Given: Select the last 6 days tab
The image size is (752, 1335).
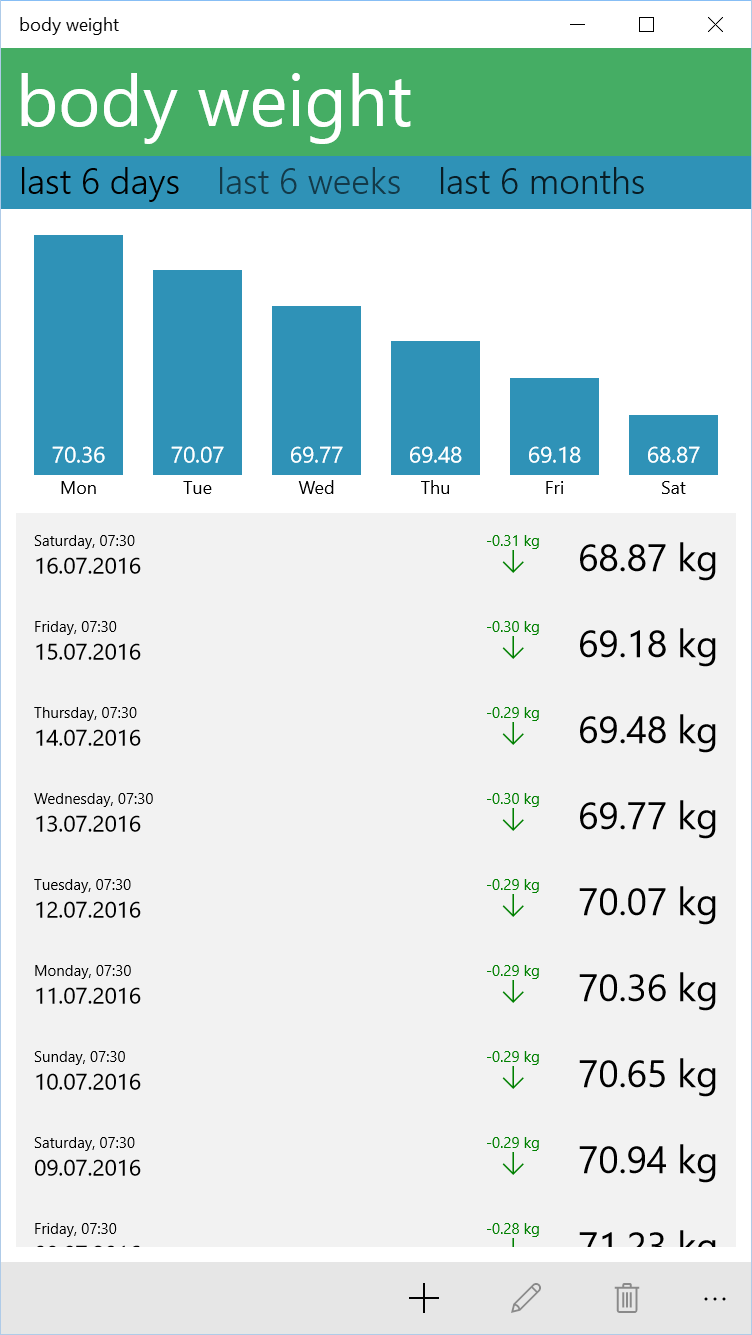Looking at the screenshot, I should (x=99, y=182).
